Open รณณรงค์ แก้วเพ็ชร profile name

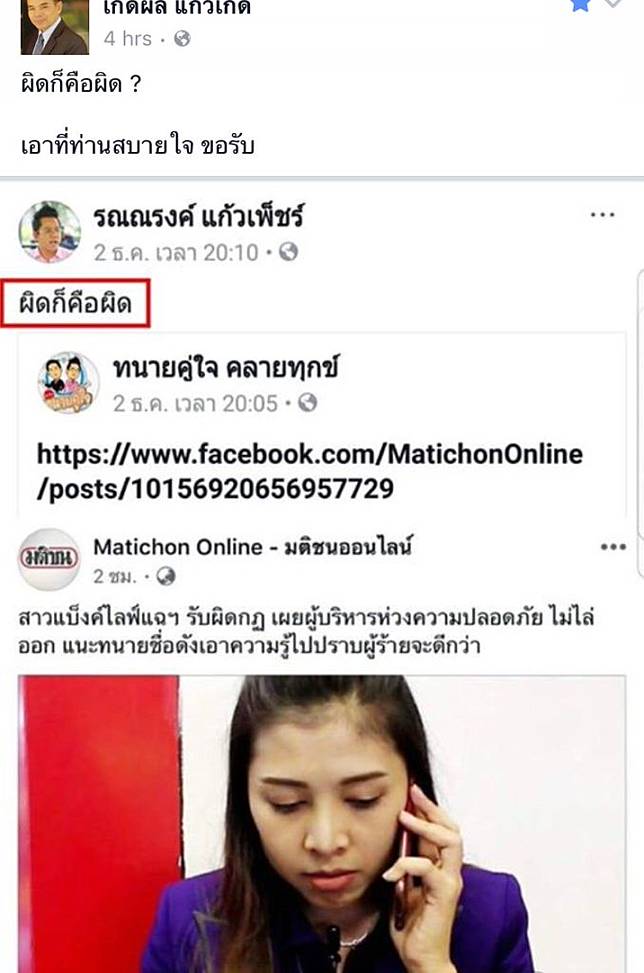[198, 215]
